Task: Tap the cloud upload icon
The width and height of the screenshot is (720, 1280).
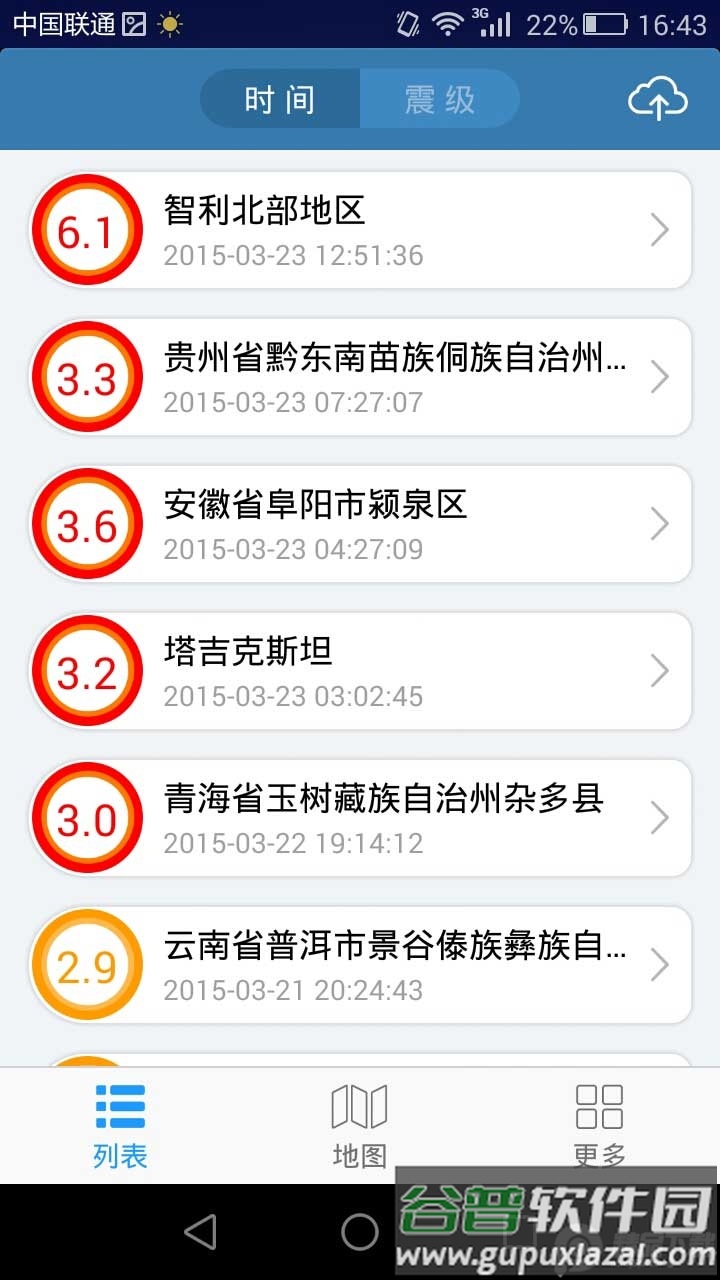Action: coord(657,99)
